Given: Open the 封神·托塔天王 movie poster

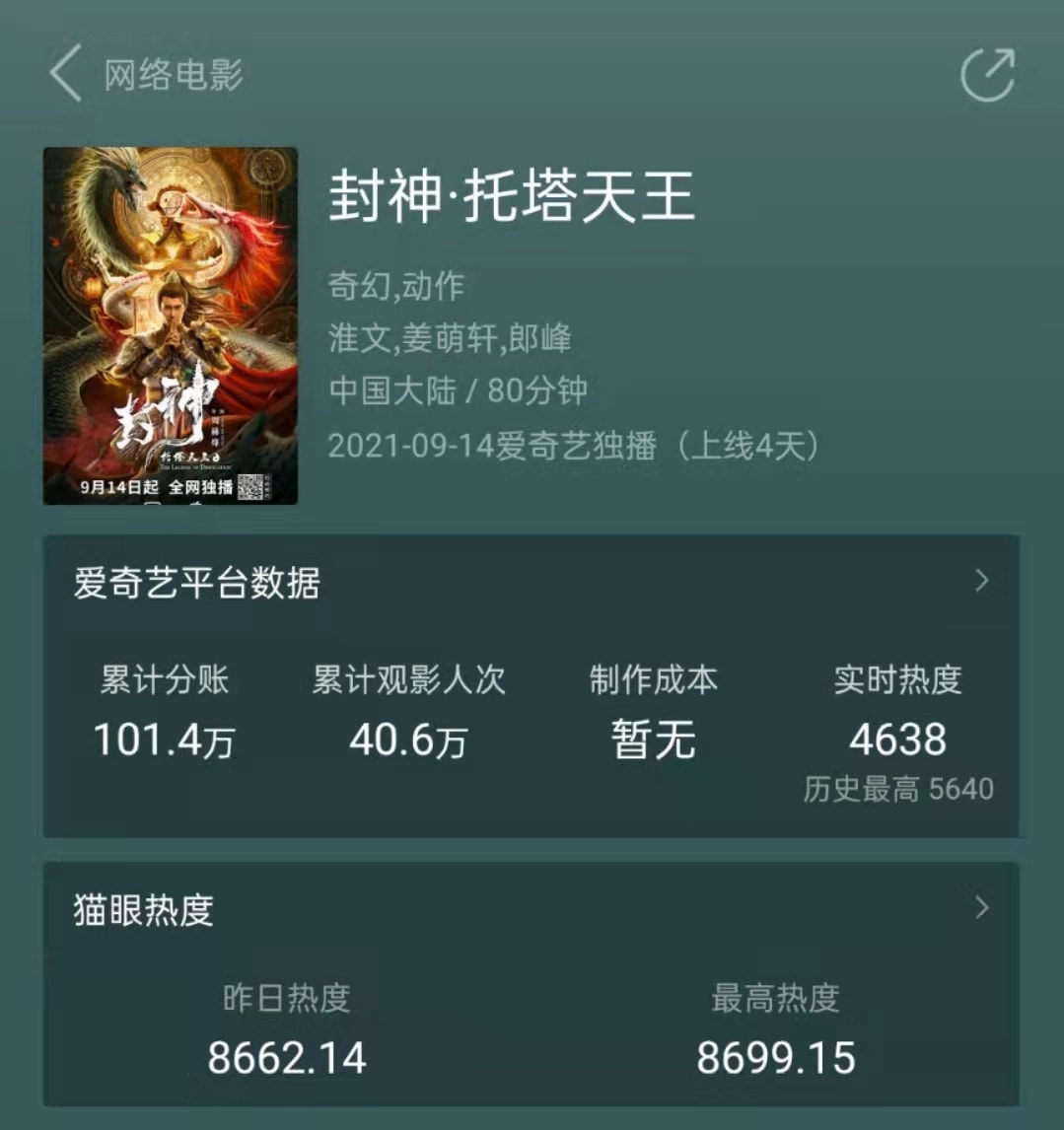Looking at the screenshot, I should point(171,325).
